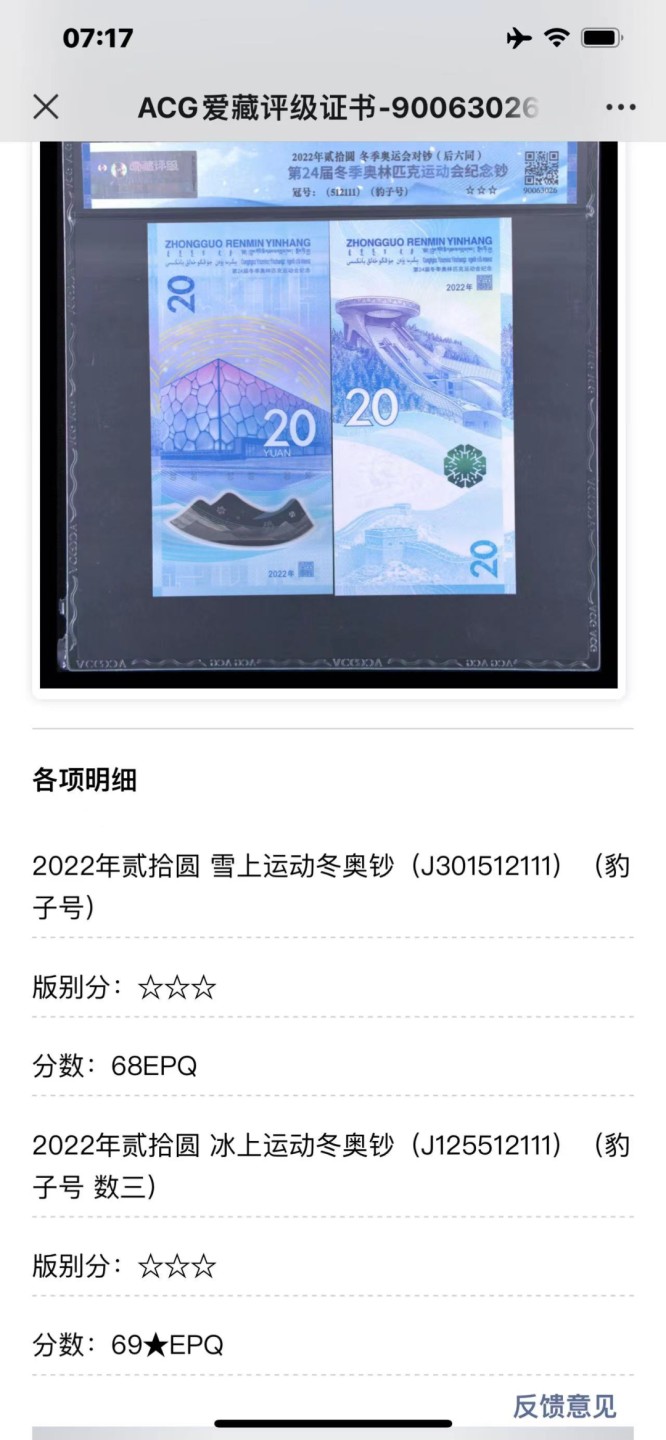
Task: Close the ACG certificate page
Action: pyautogui.click(x=46, y=107)
